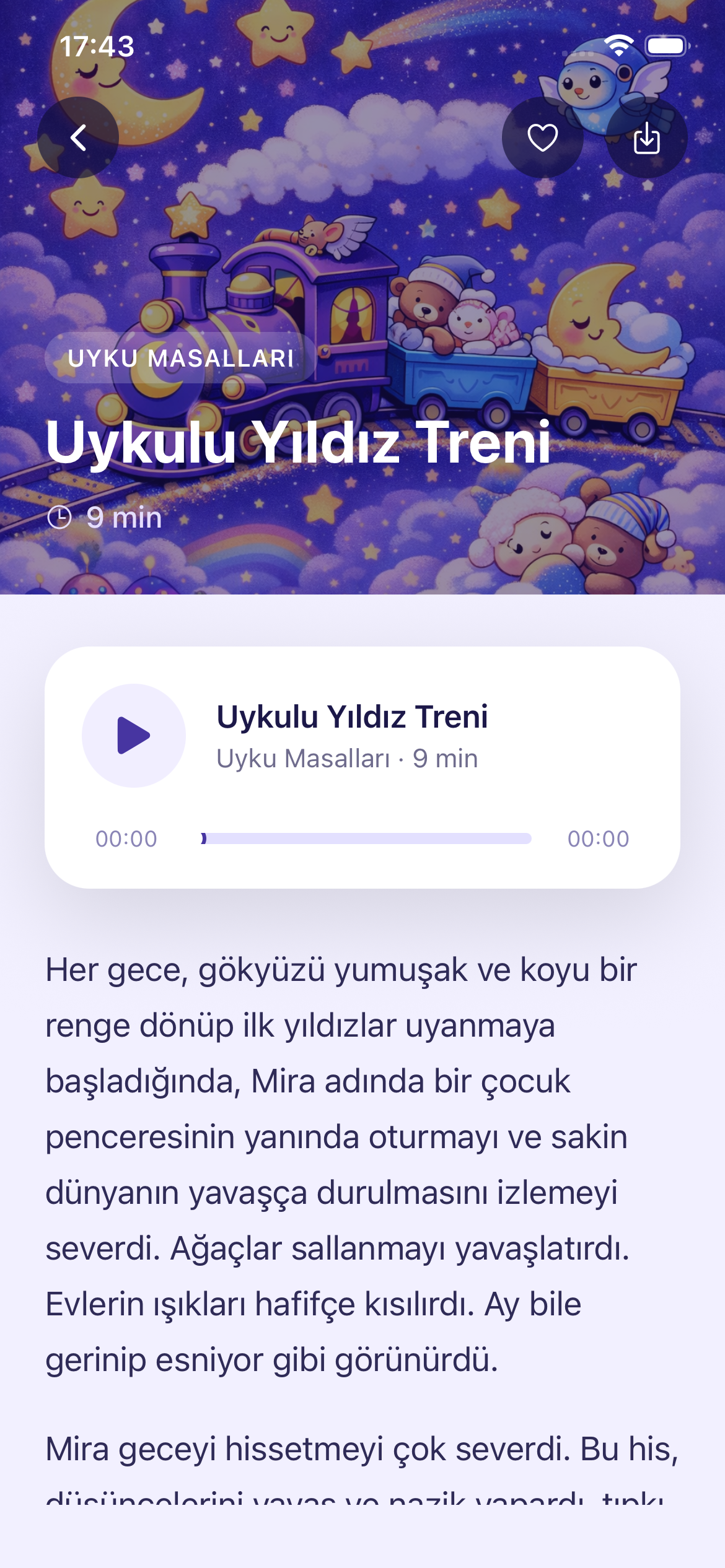Screen dimensions: 725x1568
Task: Tap the play triangle in the audio player
Action: (x=134, y=734)
